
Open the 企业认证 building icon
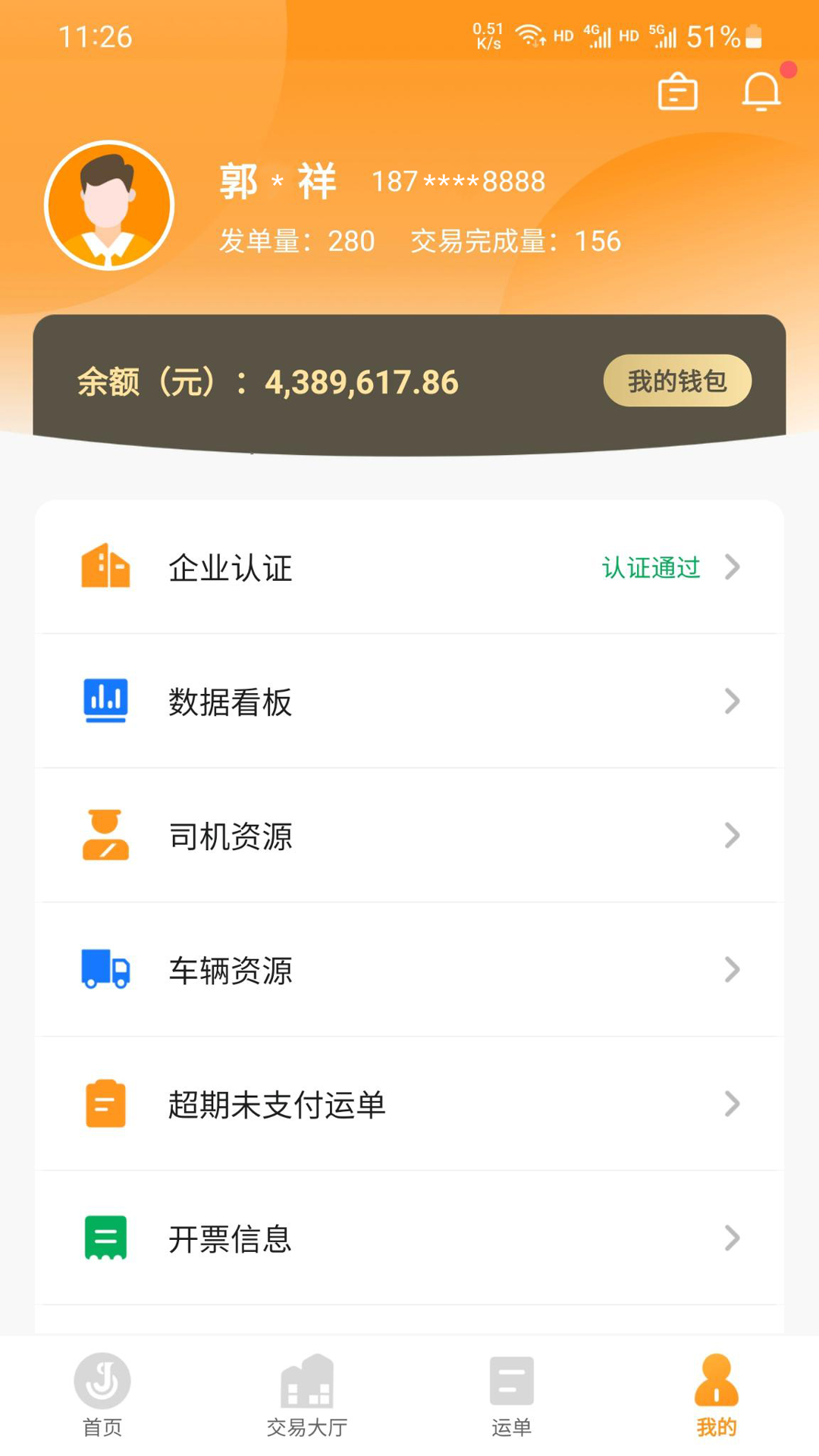[106, 567]
